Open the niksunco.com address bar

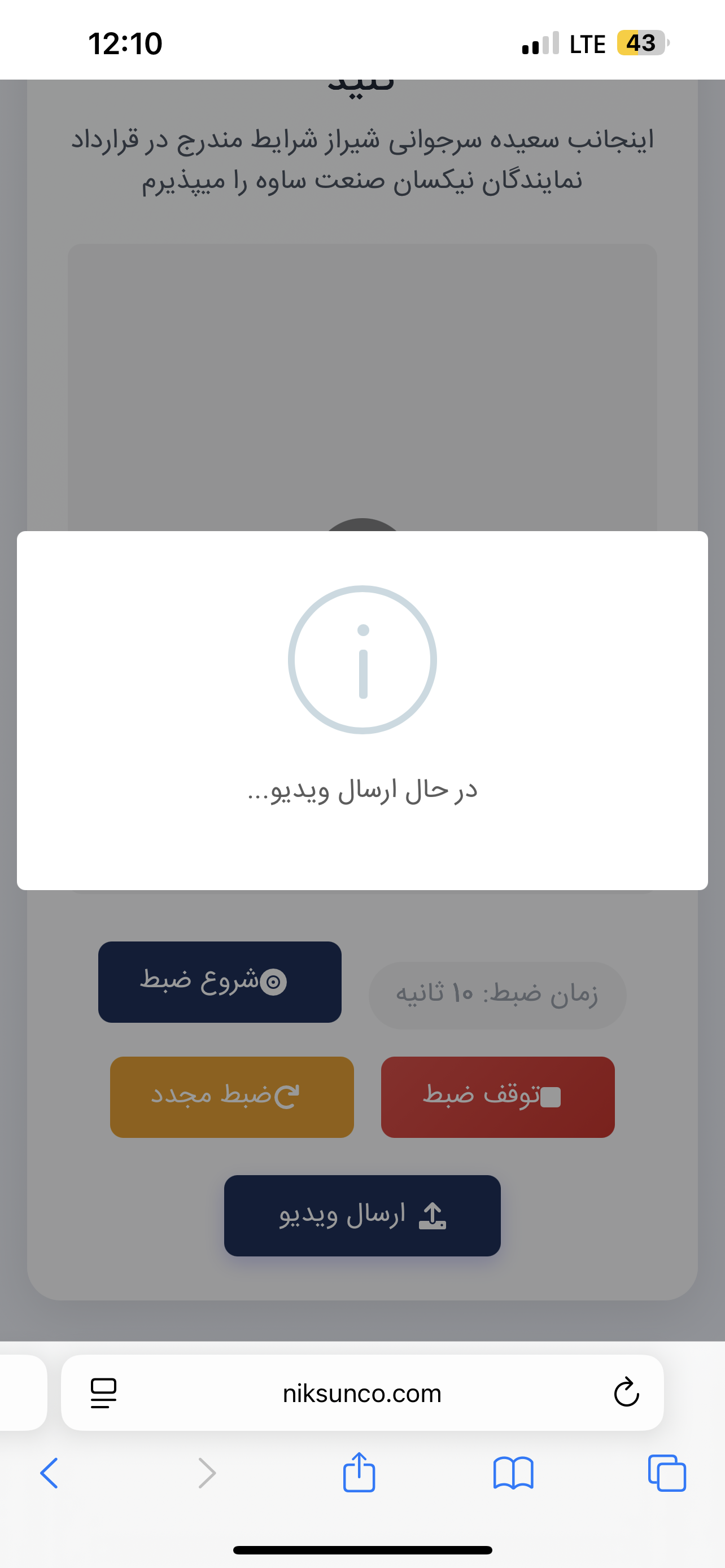tap(362, 1392)
